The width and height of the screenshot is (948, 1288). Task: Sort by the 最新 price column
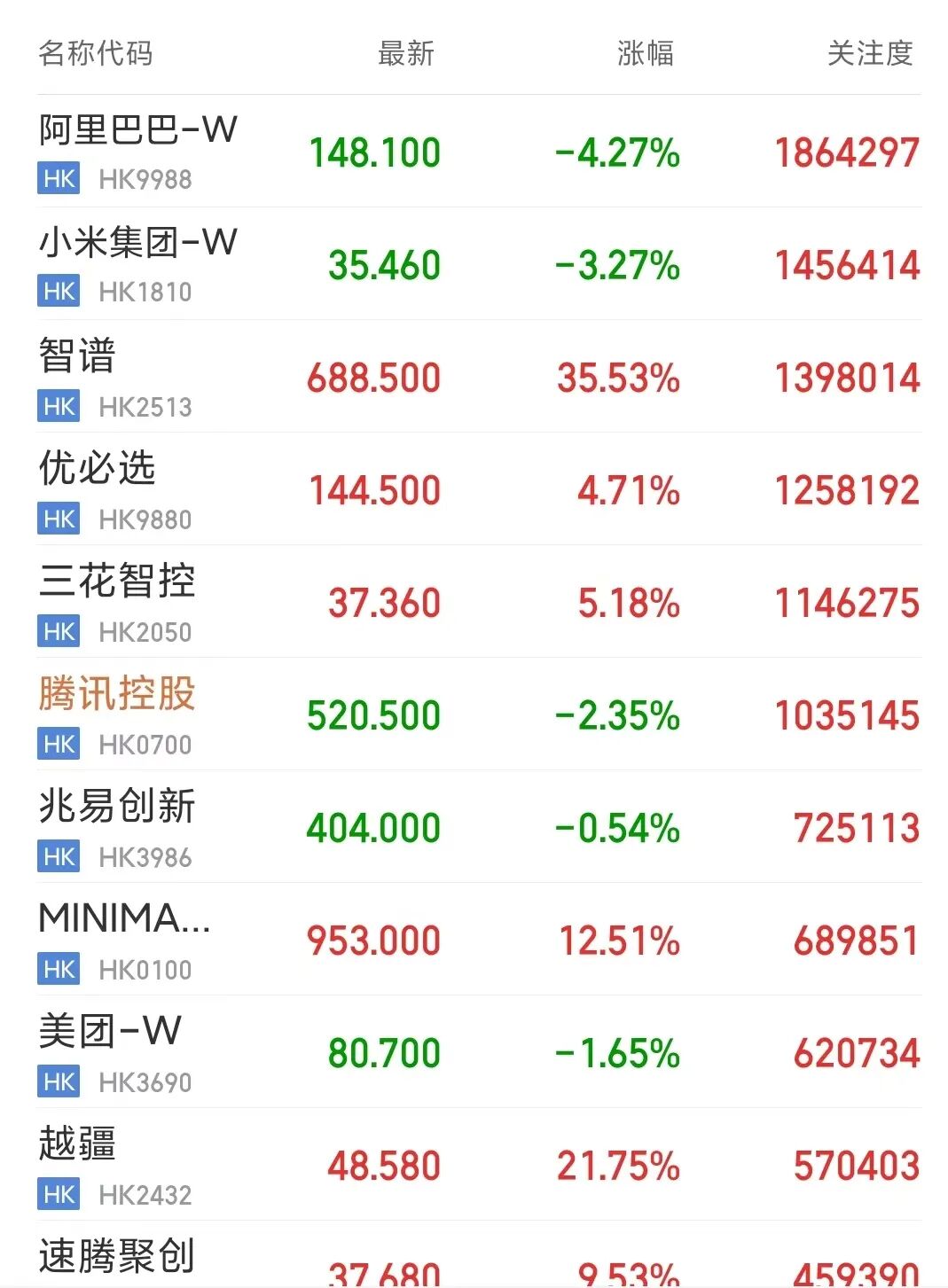(404, 55)
